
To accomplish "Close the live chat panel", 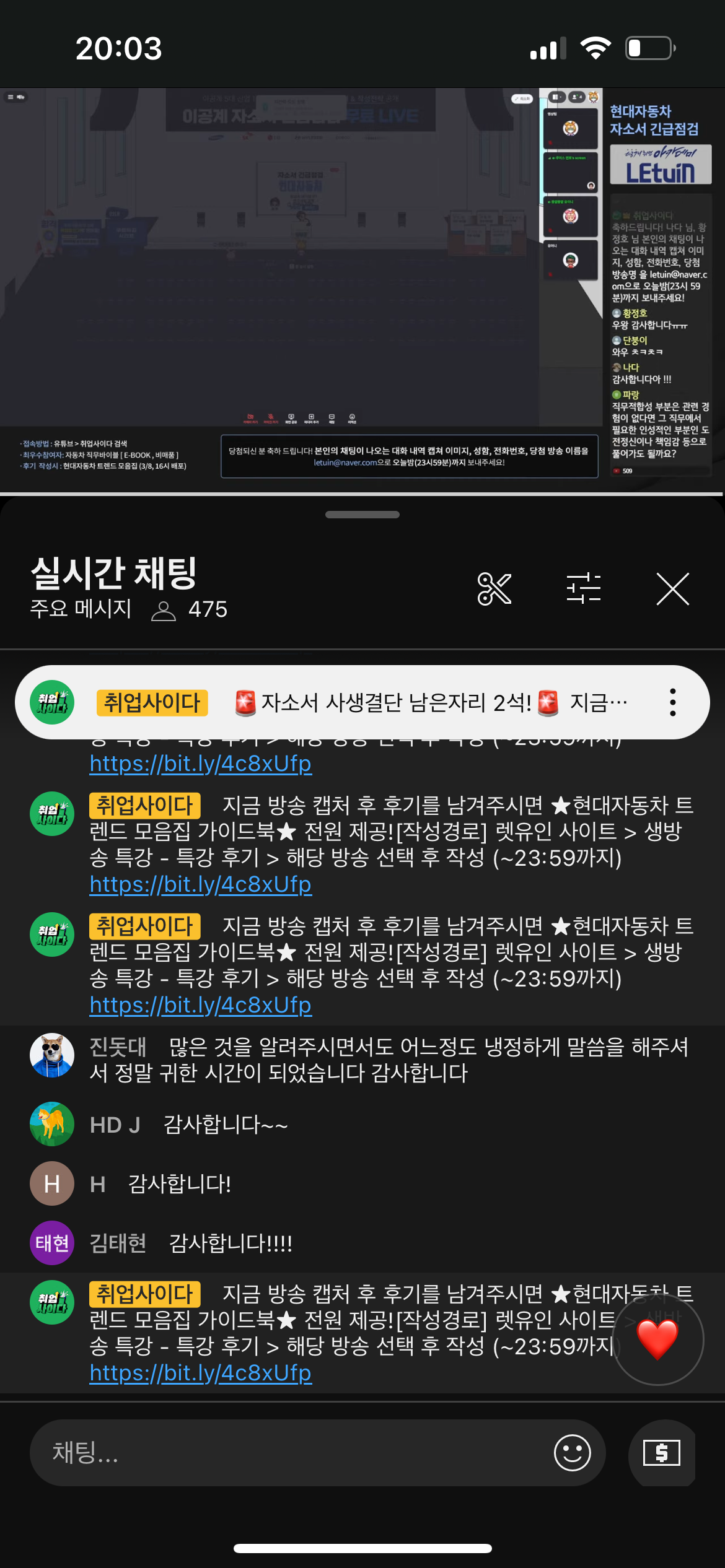I will pos(672,589).
